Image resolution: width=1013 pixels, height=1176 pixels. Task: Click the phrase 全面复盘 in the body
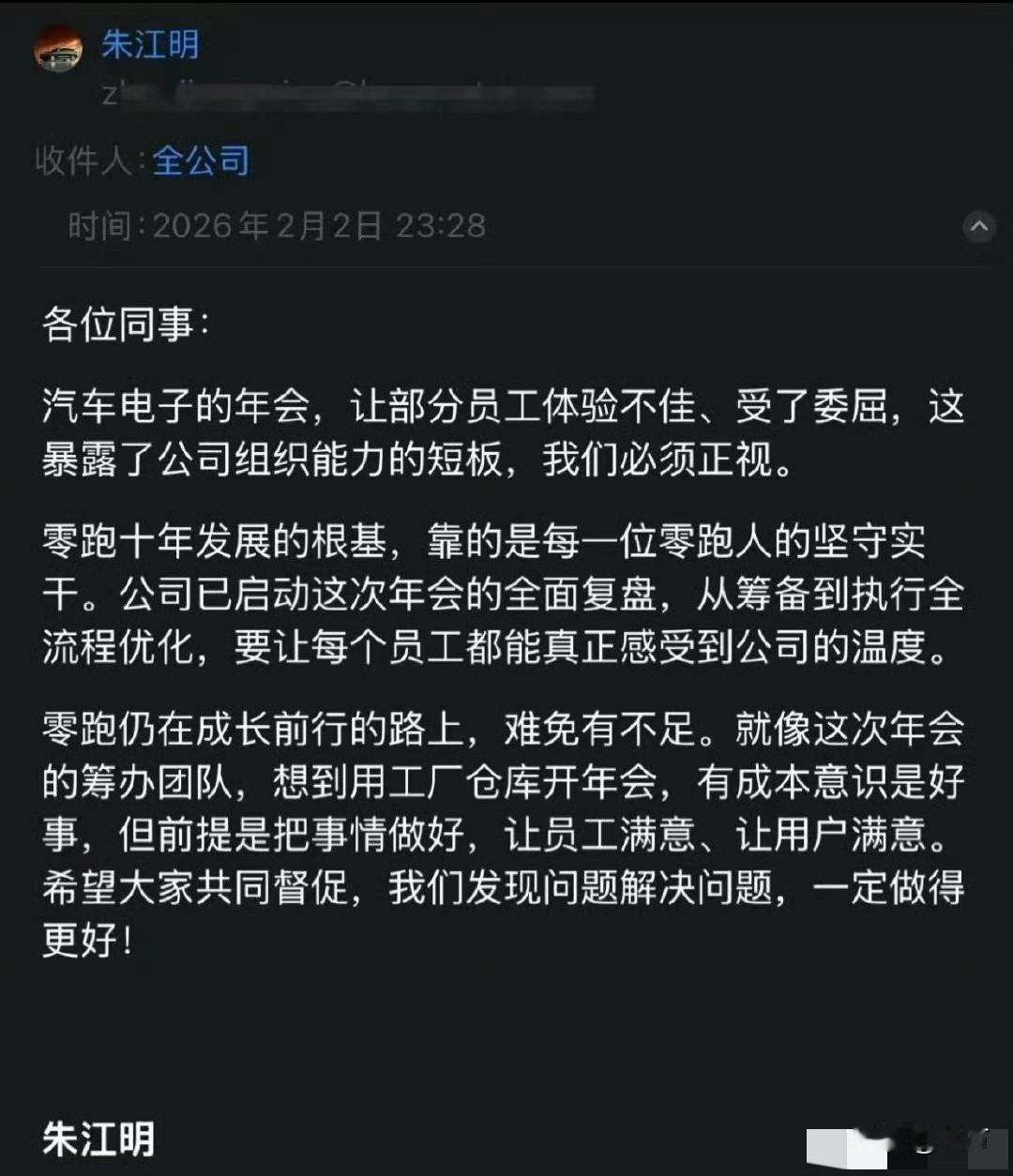tap(561, 596)
